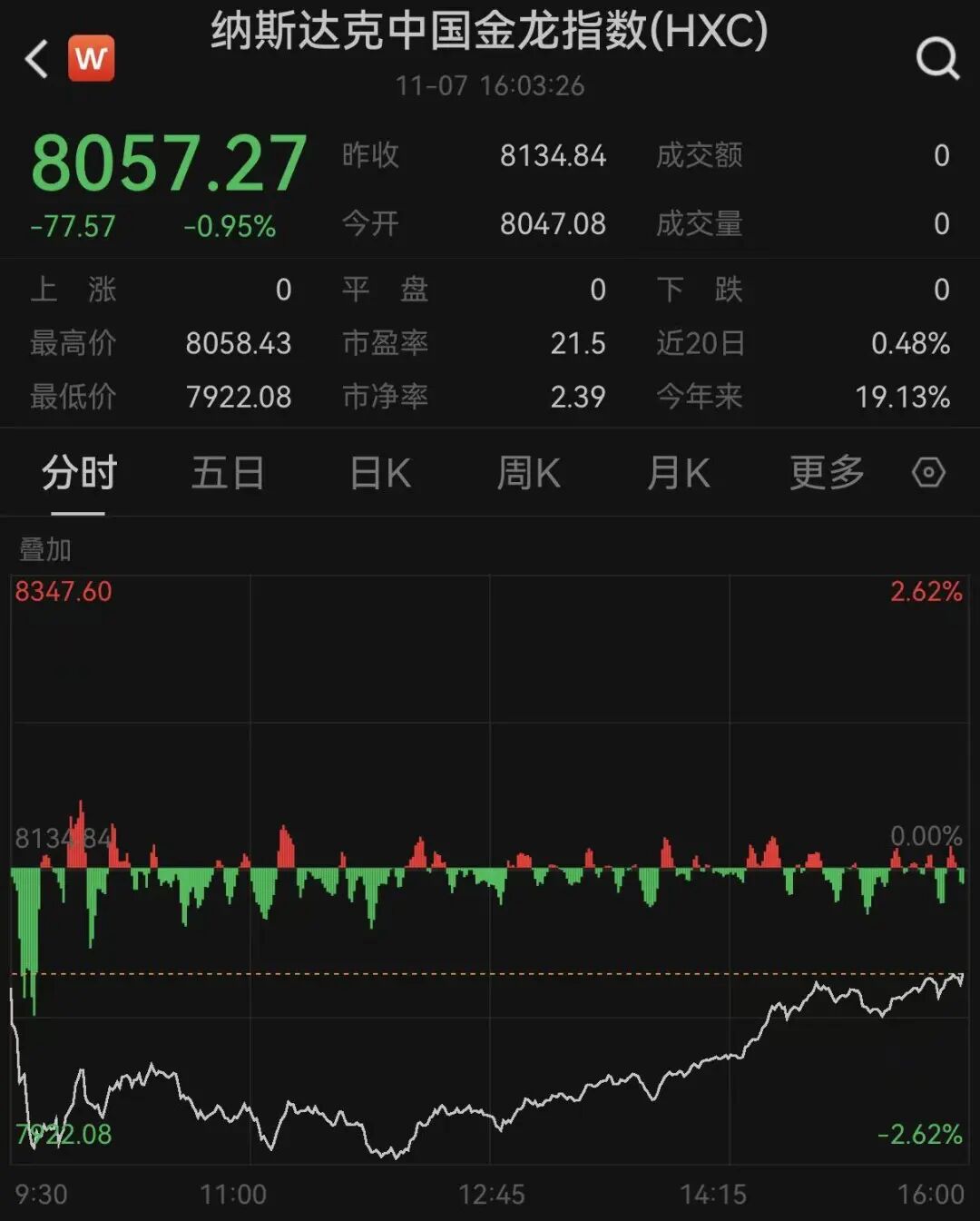Switch to the 日K chart tab
Image resolution: width=980 pixels, height=1221 pixels.
point(380,473)
